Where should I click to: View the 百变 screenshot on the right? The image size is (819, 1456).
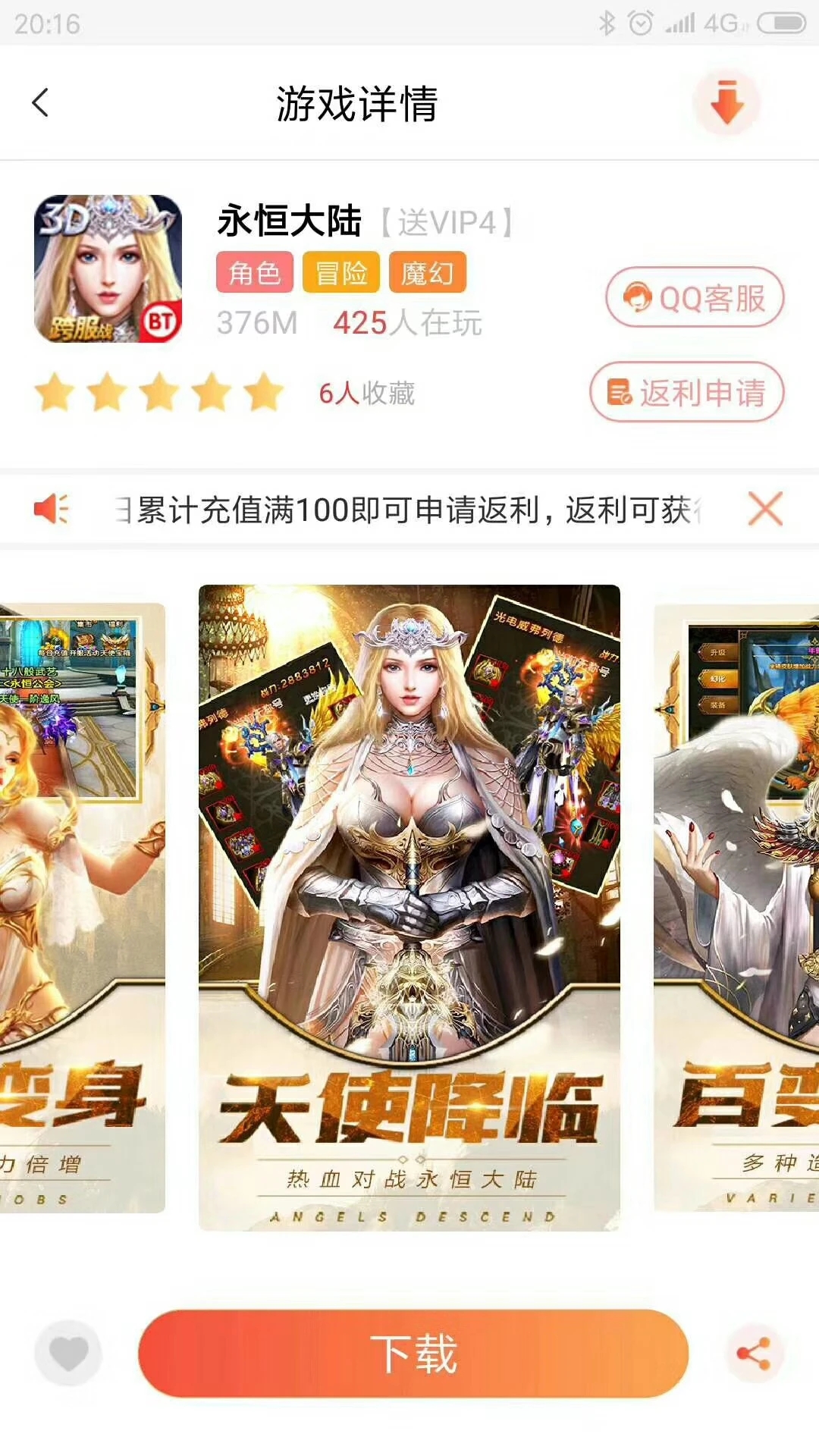pos(736,906)
